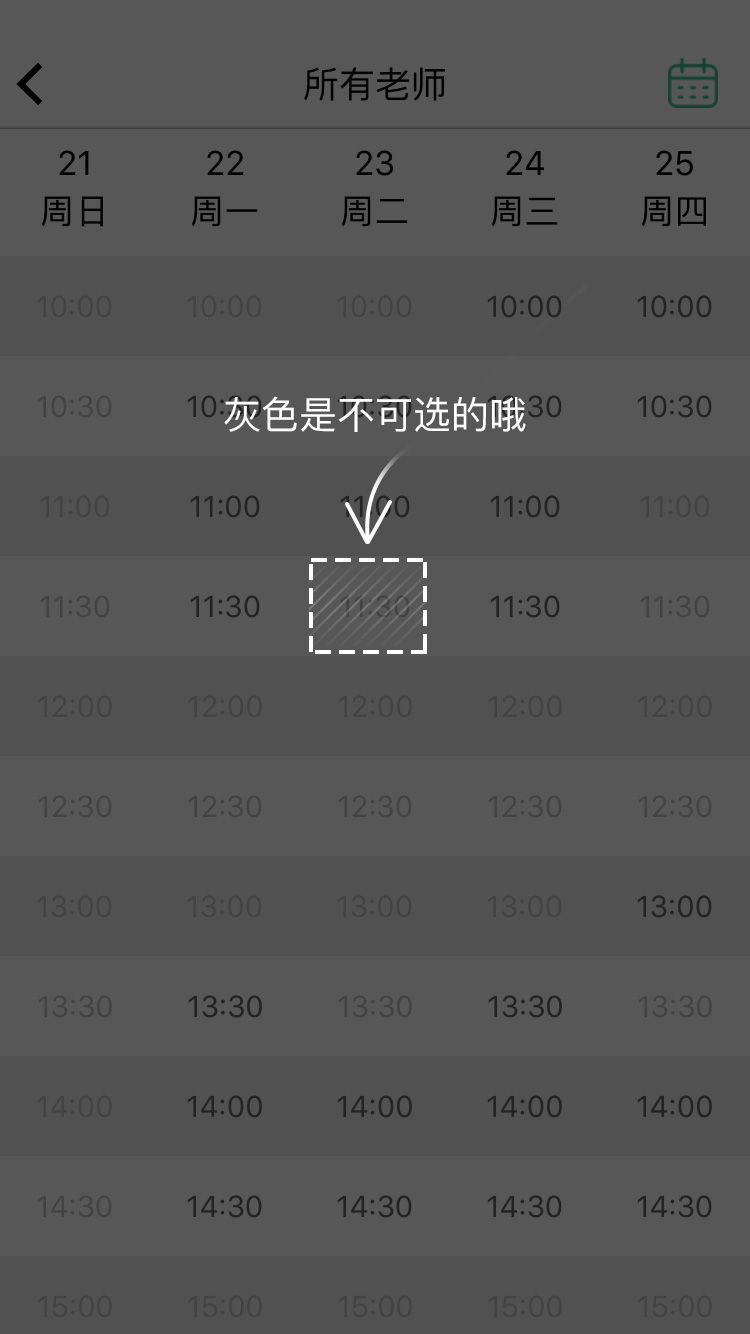The height and width of the screenshot is (1334, 750).
Task: Go back with the top-left arrow
Action: click(31, 84)
